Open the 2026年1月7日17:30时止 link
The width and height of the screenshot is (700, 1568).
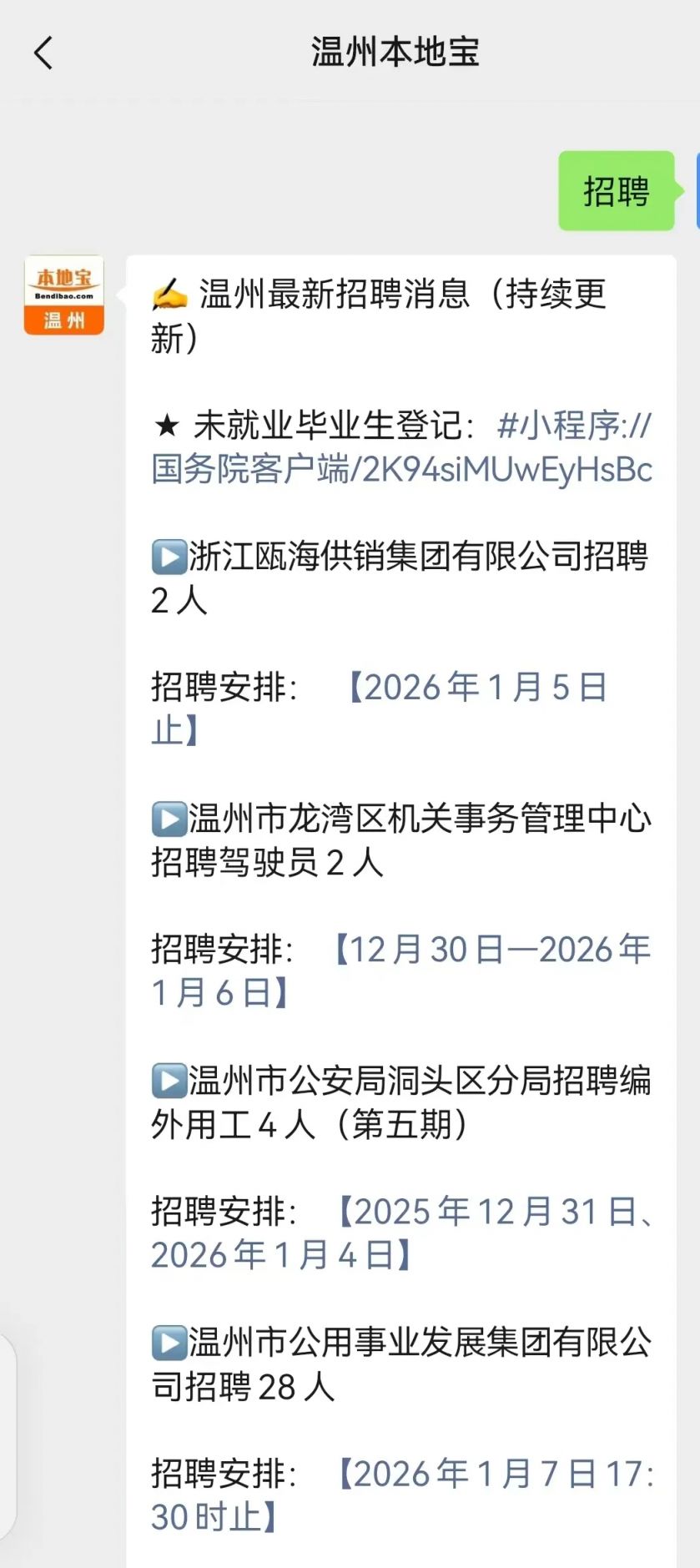click(x=492, y=1475)
